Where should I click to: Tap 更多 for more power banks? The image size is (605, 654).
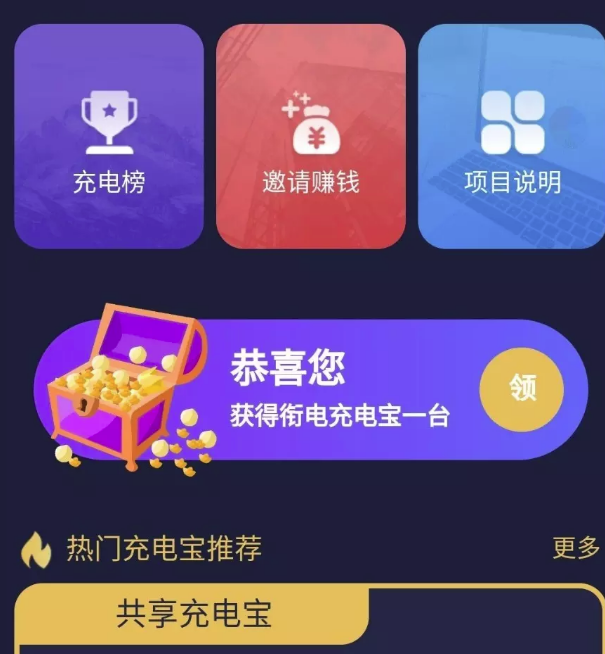click(x=576, y=548)
